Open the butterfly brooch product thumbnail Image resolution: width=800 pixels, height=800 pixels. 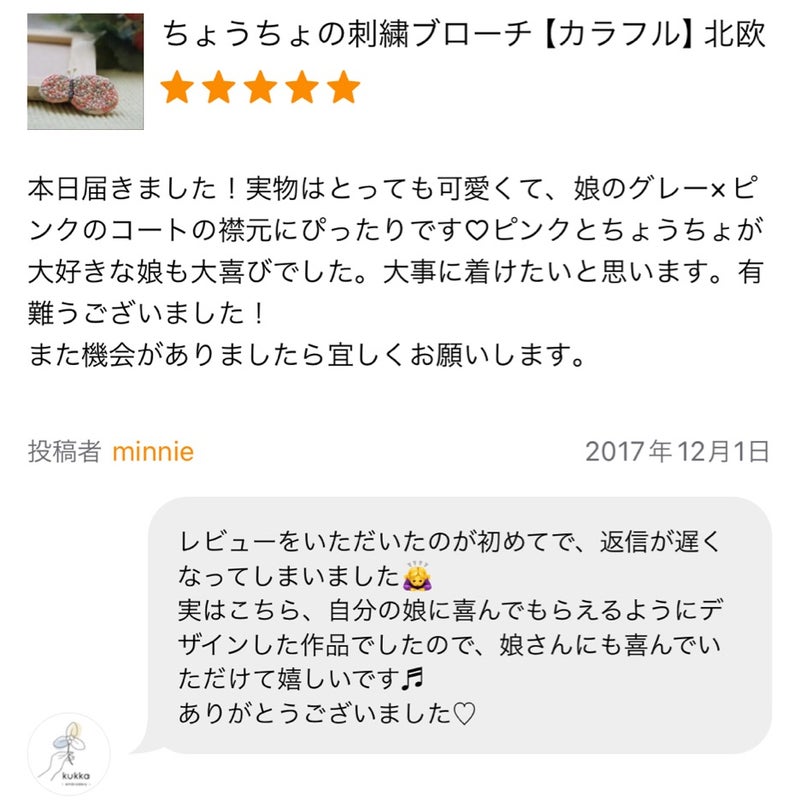88,69
